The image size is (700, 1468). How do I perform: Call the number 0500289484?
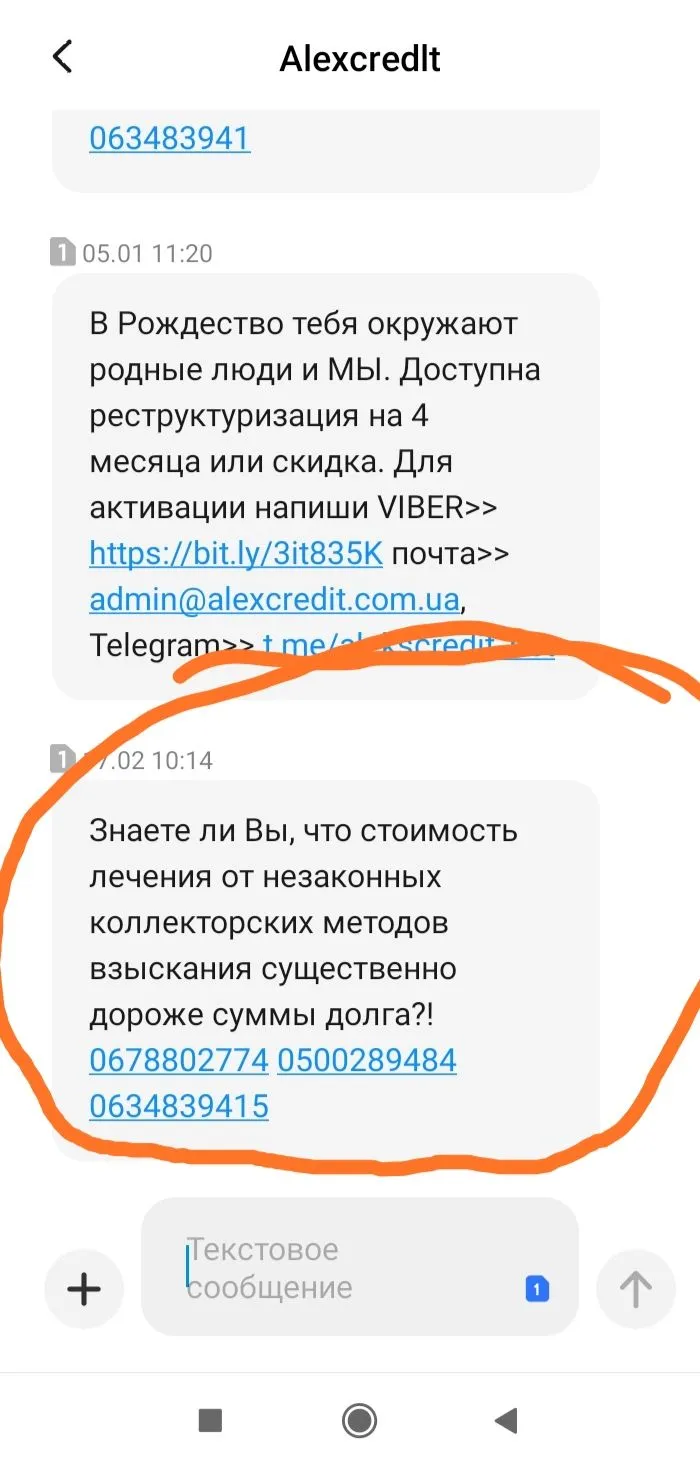(x=367, y=1060)
